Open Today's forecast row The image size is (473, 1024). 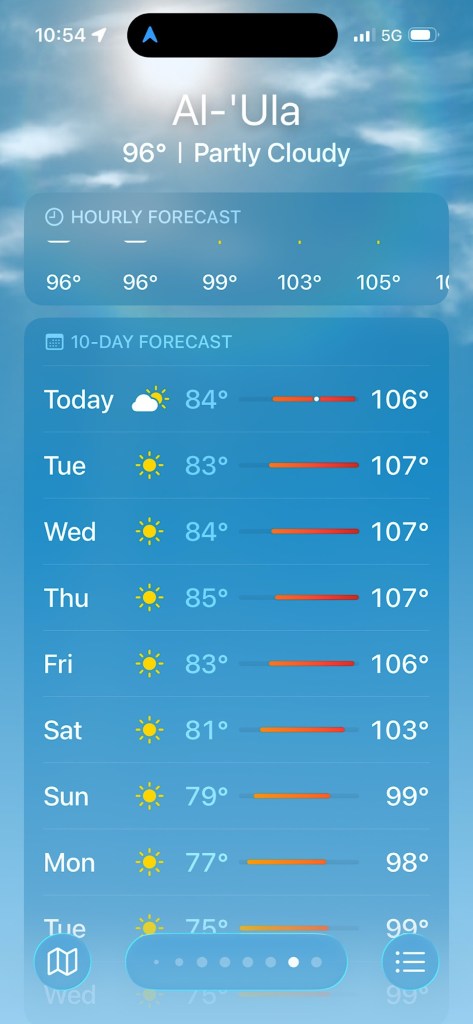(236, 399)
